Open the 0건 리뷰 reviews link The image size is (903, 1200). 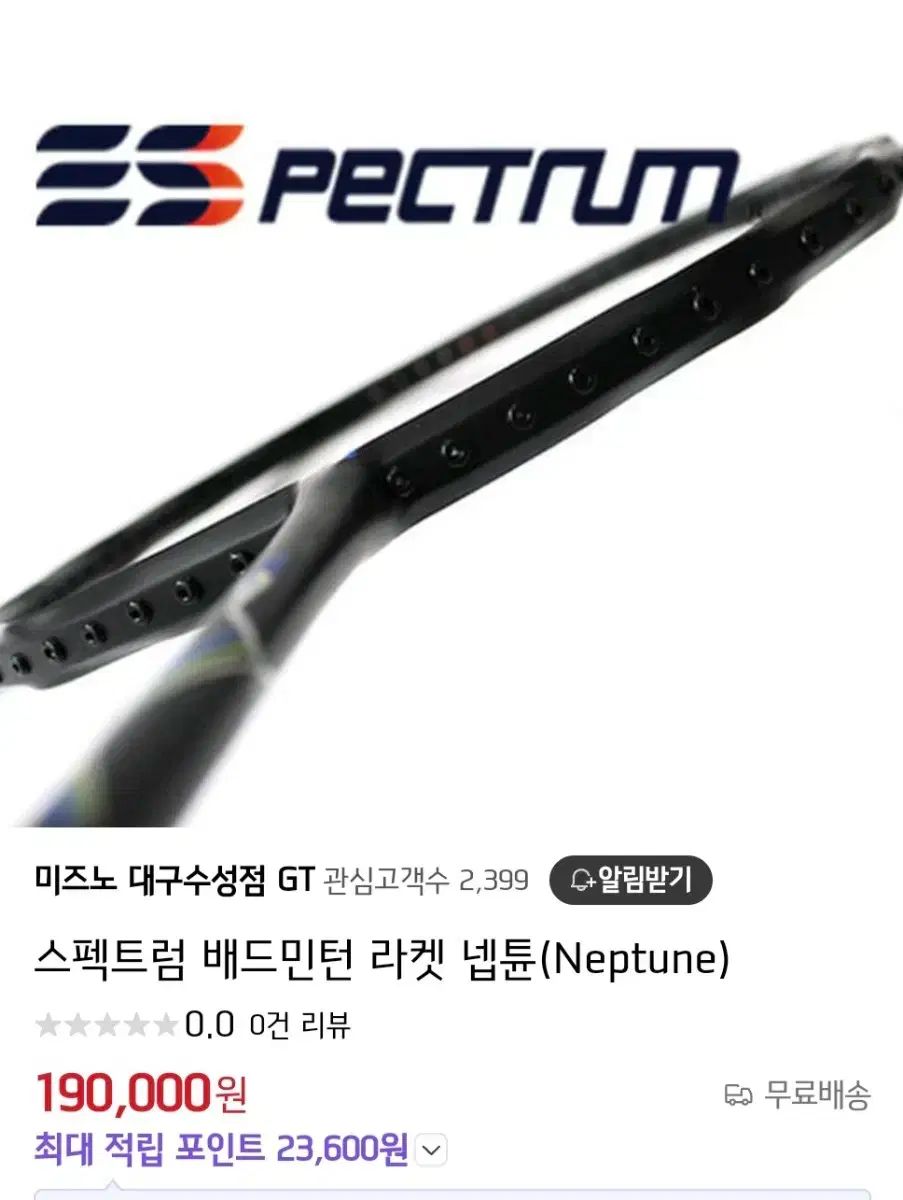tap(300, 1024)
